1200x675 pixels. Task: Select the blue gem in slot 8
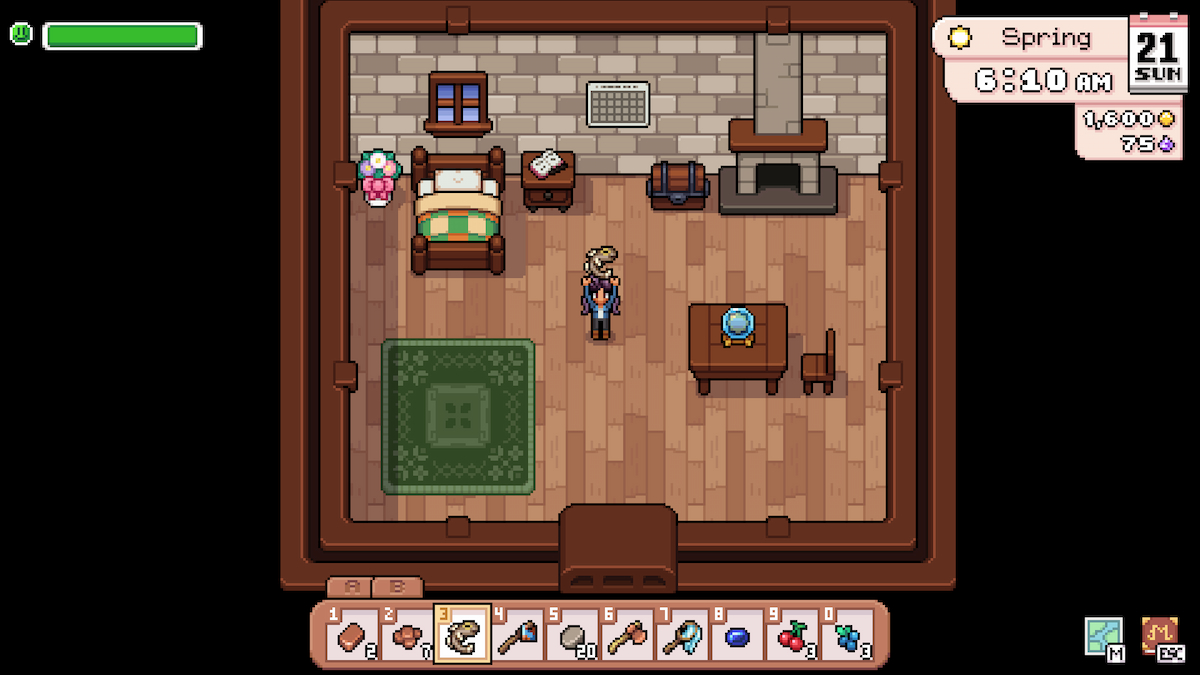click(737, 635)
